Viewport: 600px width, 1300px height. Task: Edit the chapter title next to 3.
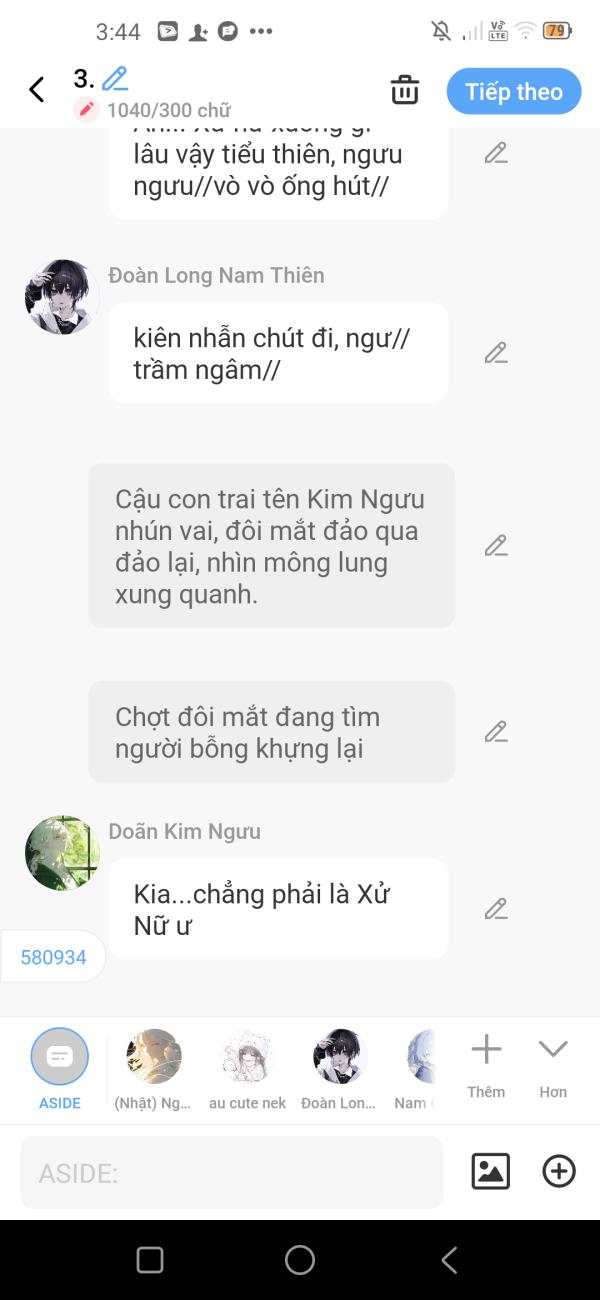click(115, 78)
